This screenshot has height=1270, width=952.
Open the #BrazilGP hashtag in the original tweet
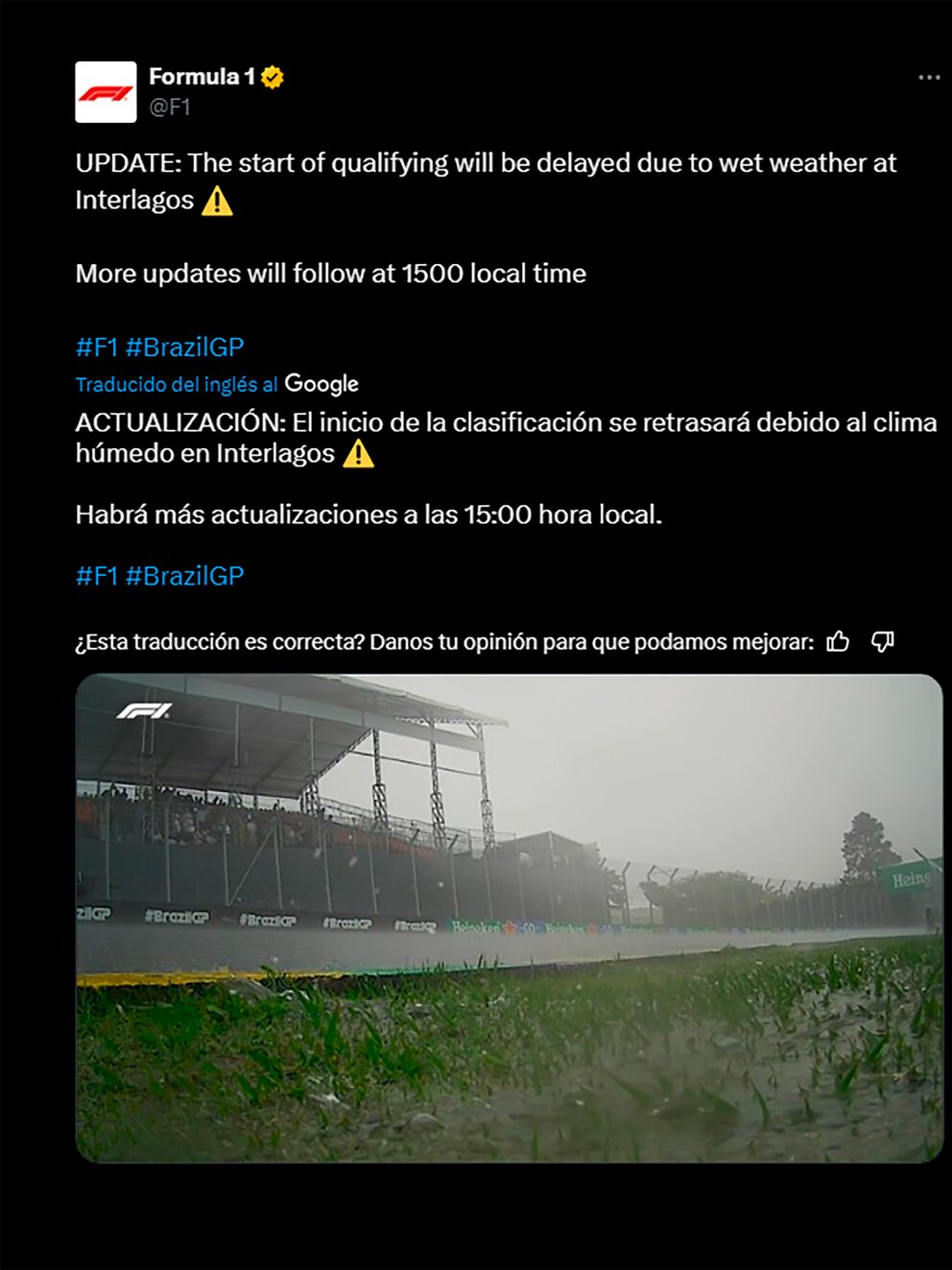point(184,347)
